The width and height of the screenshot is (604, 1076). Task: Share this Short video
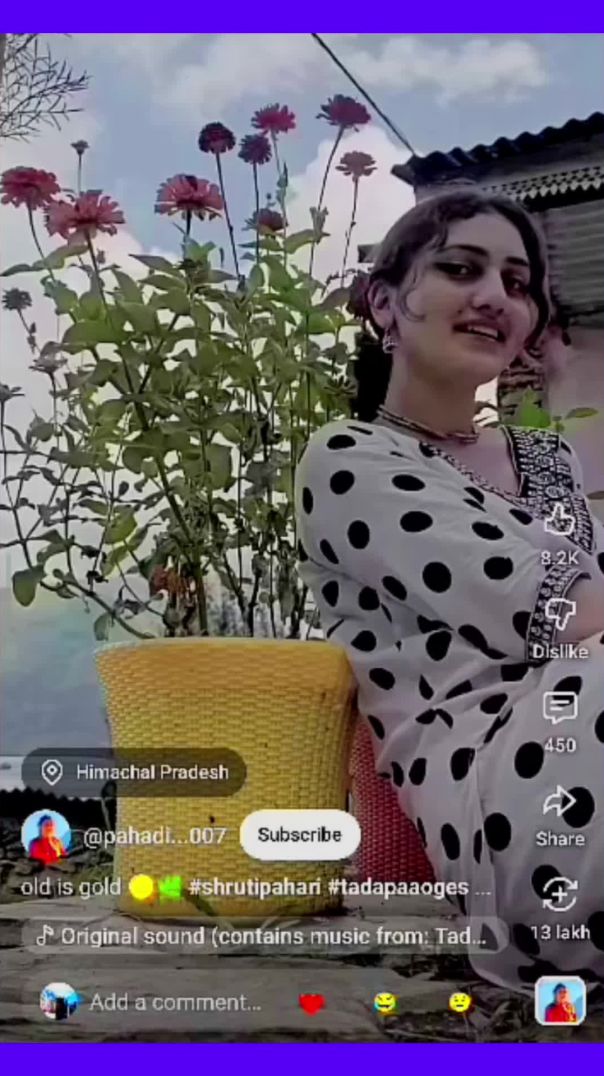tap(559, 802)
